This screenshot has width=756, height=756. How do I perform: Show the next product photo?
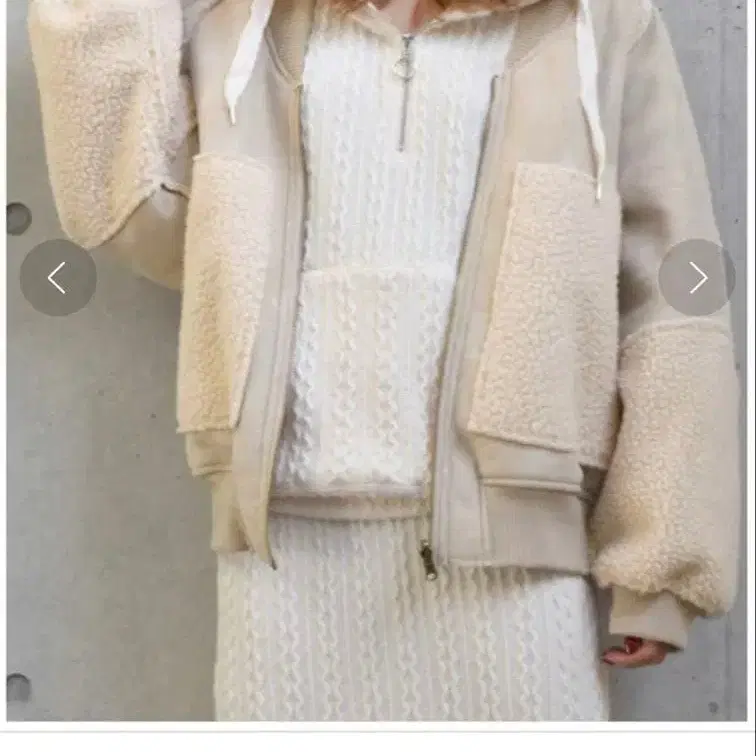pyautogui.click(x=697, y=277)
